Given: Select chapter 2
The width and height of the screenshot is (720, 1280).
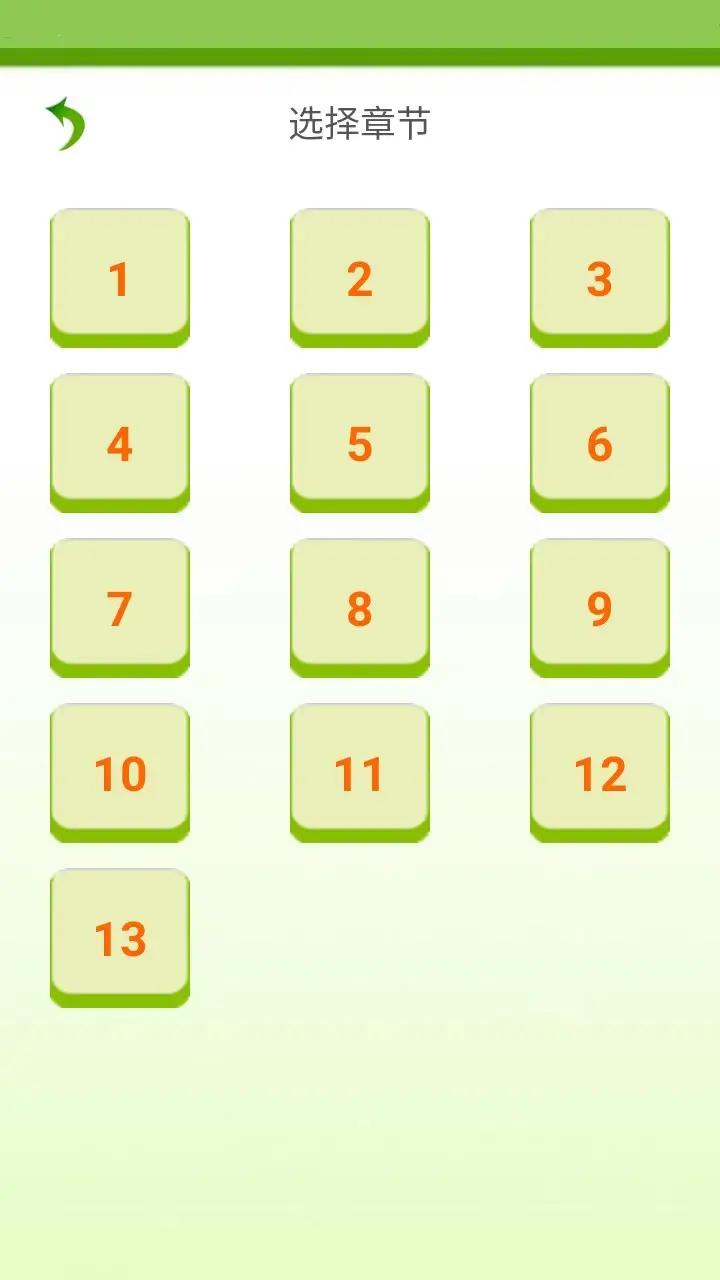Looking at the screenshot, I should click(360, 278).
